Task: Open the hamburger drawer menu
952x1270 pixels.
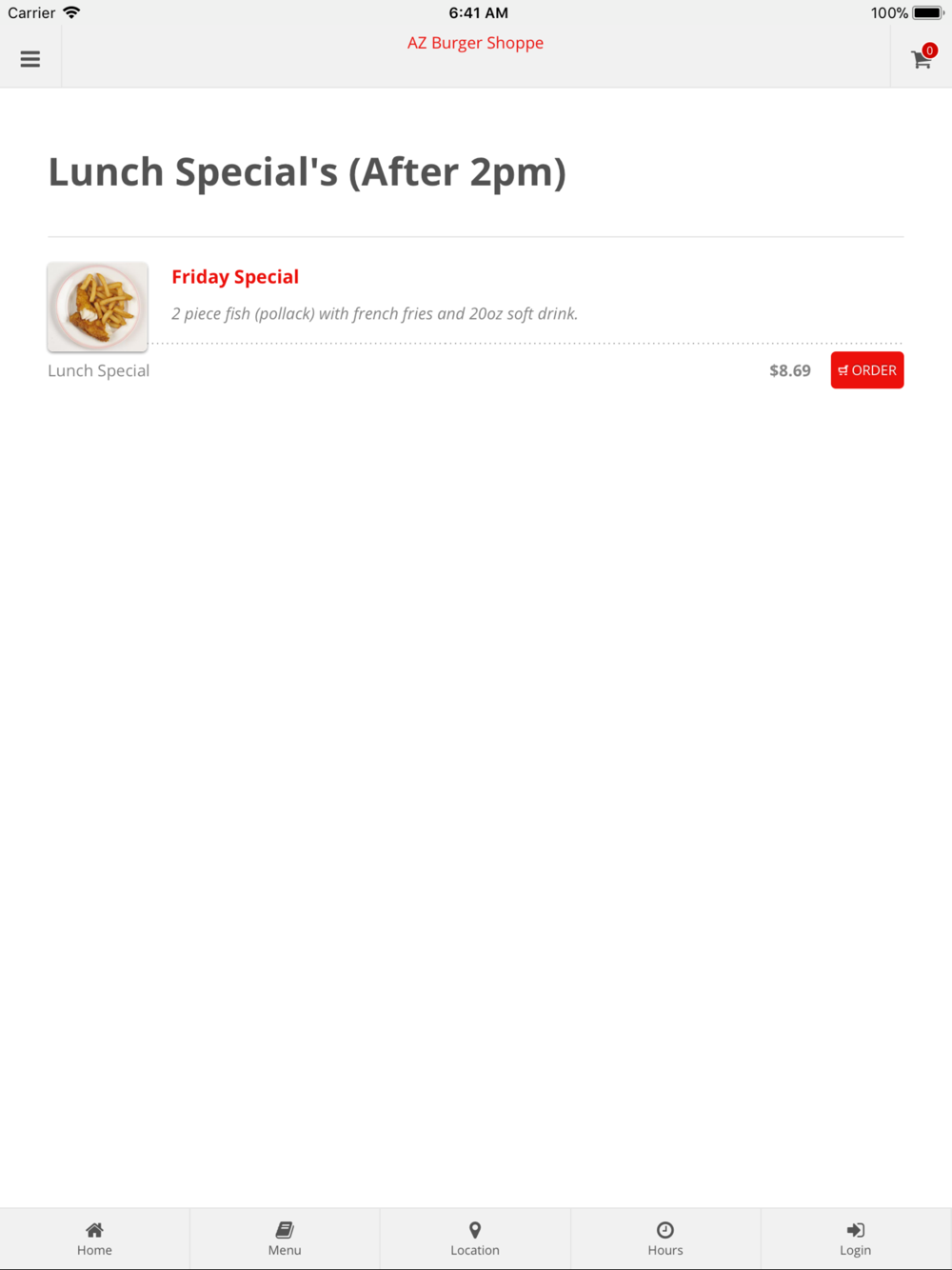Action: click(30, 59)
